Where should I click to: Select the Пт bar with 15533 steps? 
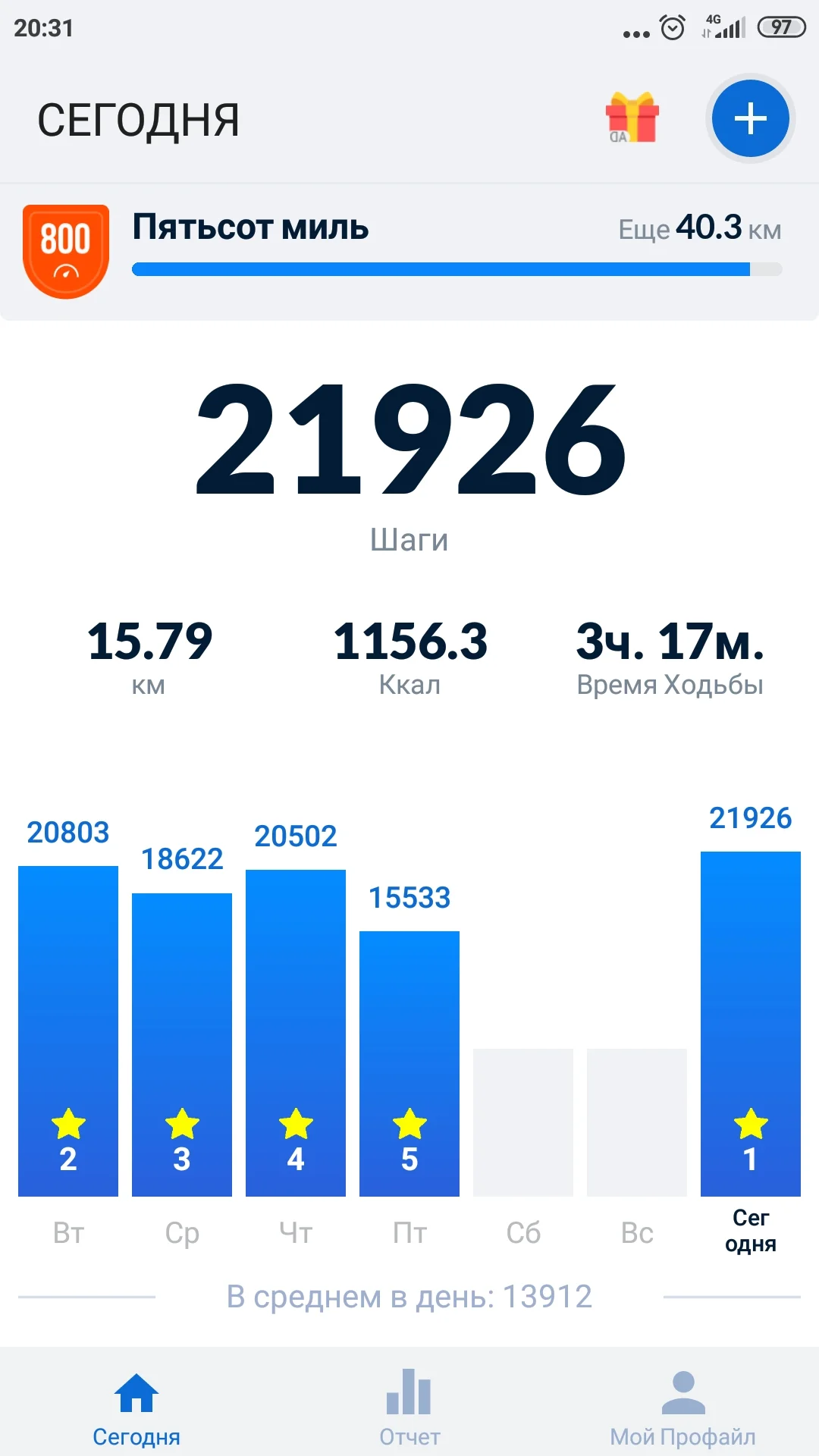409,1064
